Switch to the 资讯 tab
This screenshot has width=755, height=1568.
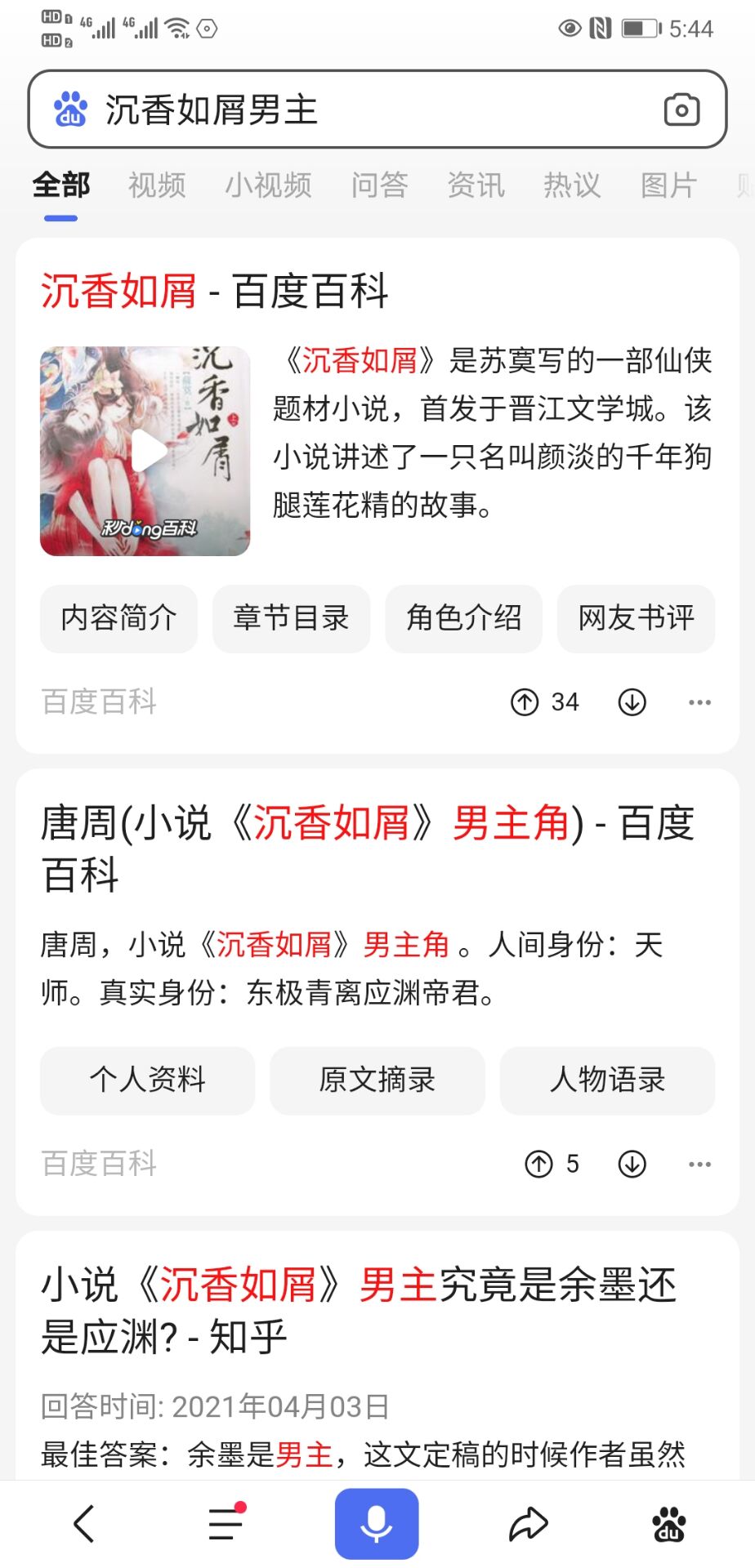476,185
